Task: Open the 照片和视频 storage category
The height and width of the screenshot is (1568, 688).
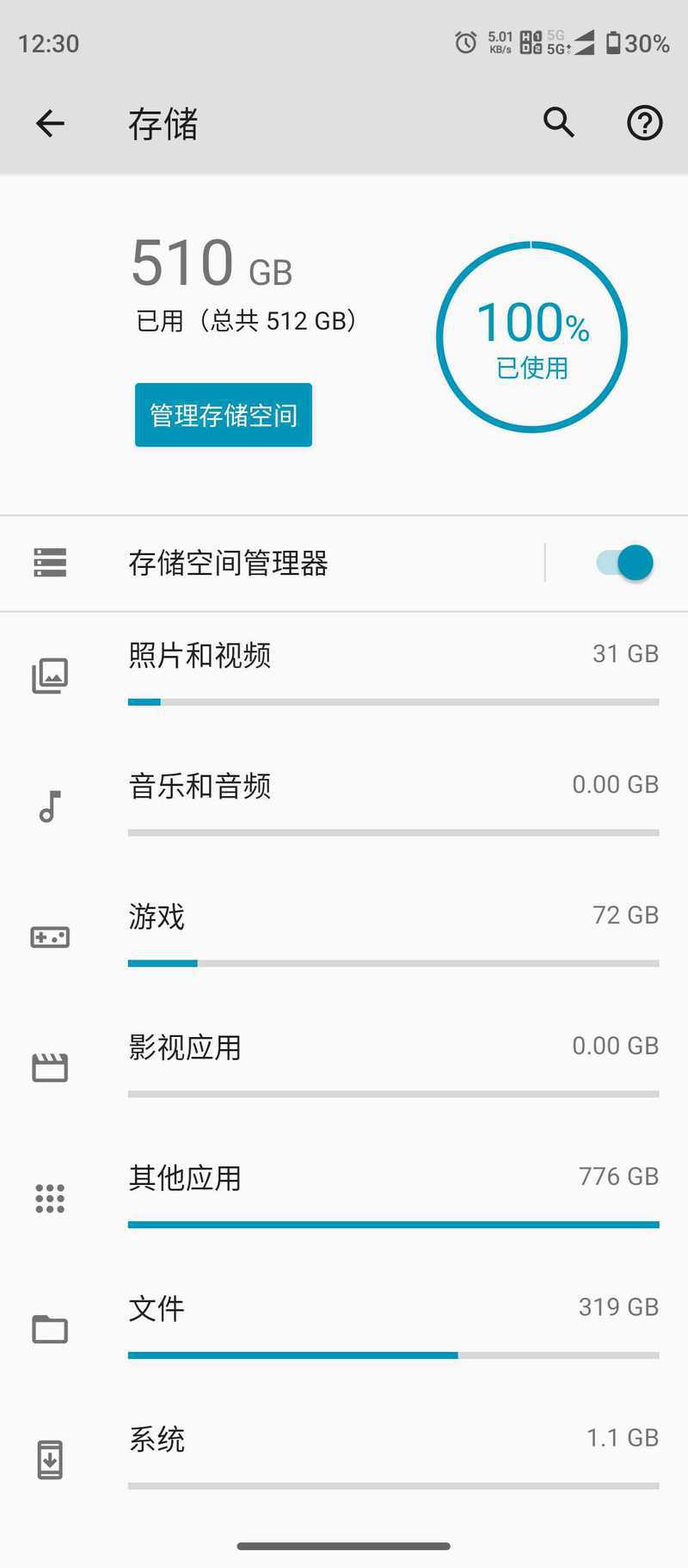Action: coord(344,677)
